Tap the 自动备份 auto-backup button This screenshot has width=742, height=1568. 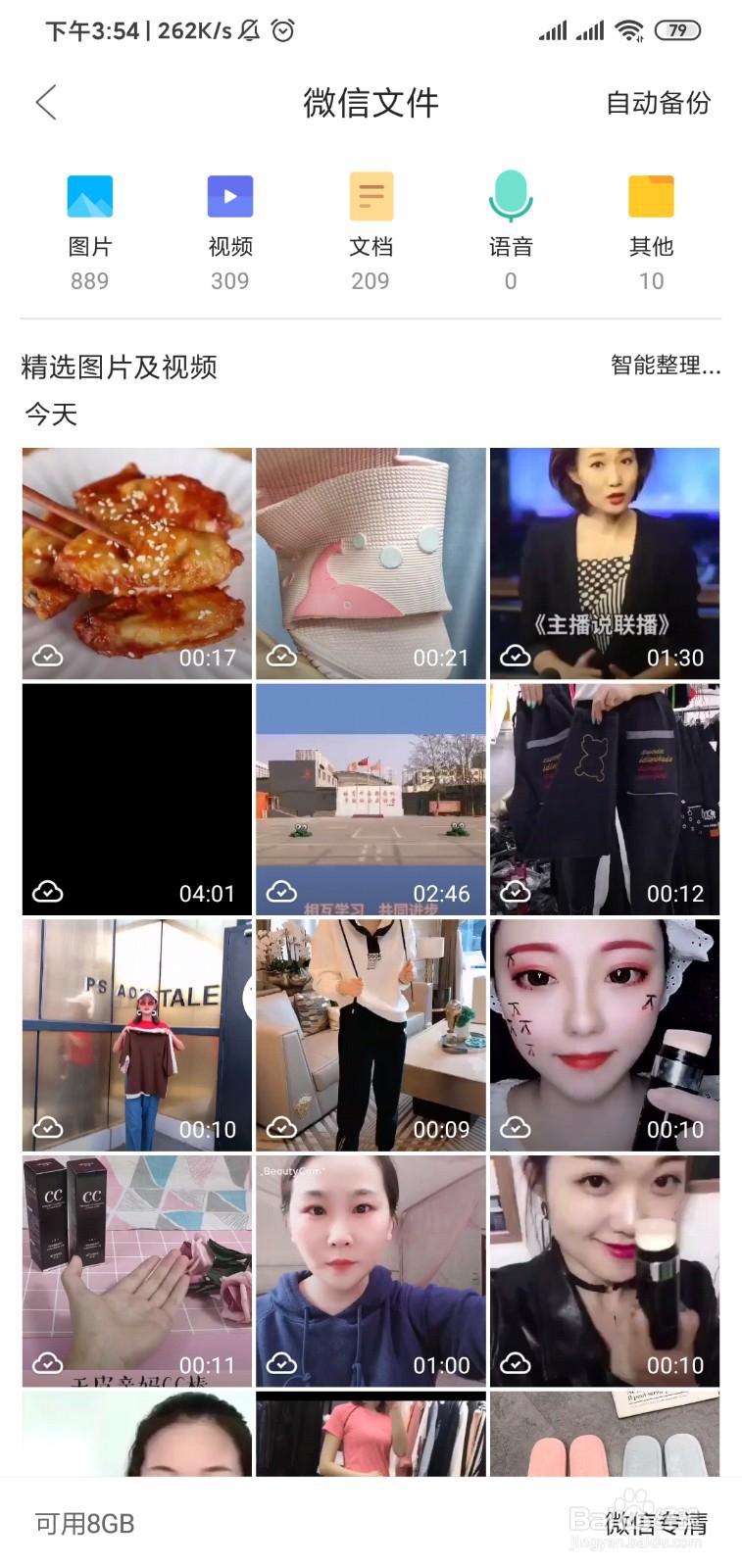[660, 101]
